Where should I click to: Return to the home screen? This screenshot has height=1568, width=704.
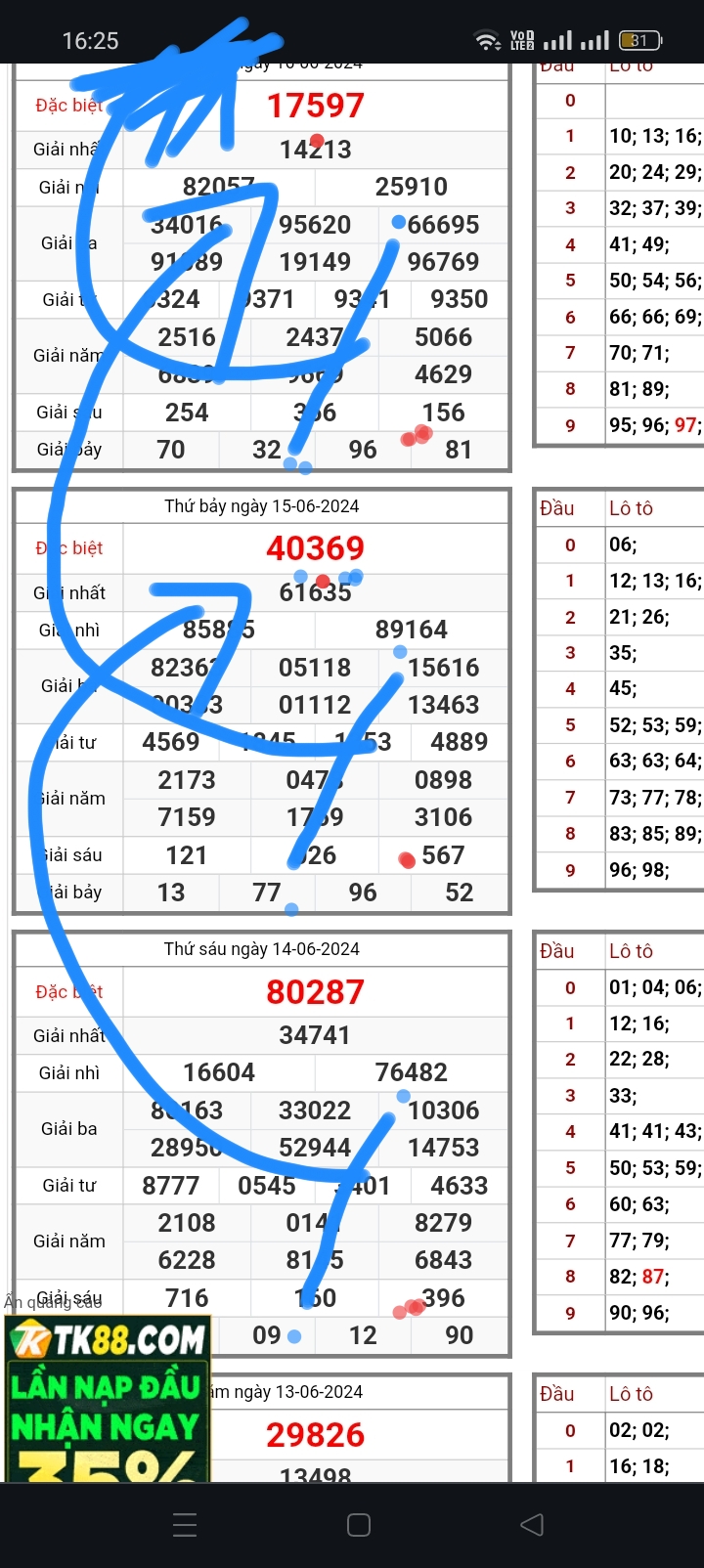coord(359,1525)
